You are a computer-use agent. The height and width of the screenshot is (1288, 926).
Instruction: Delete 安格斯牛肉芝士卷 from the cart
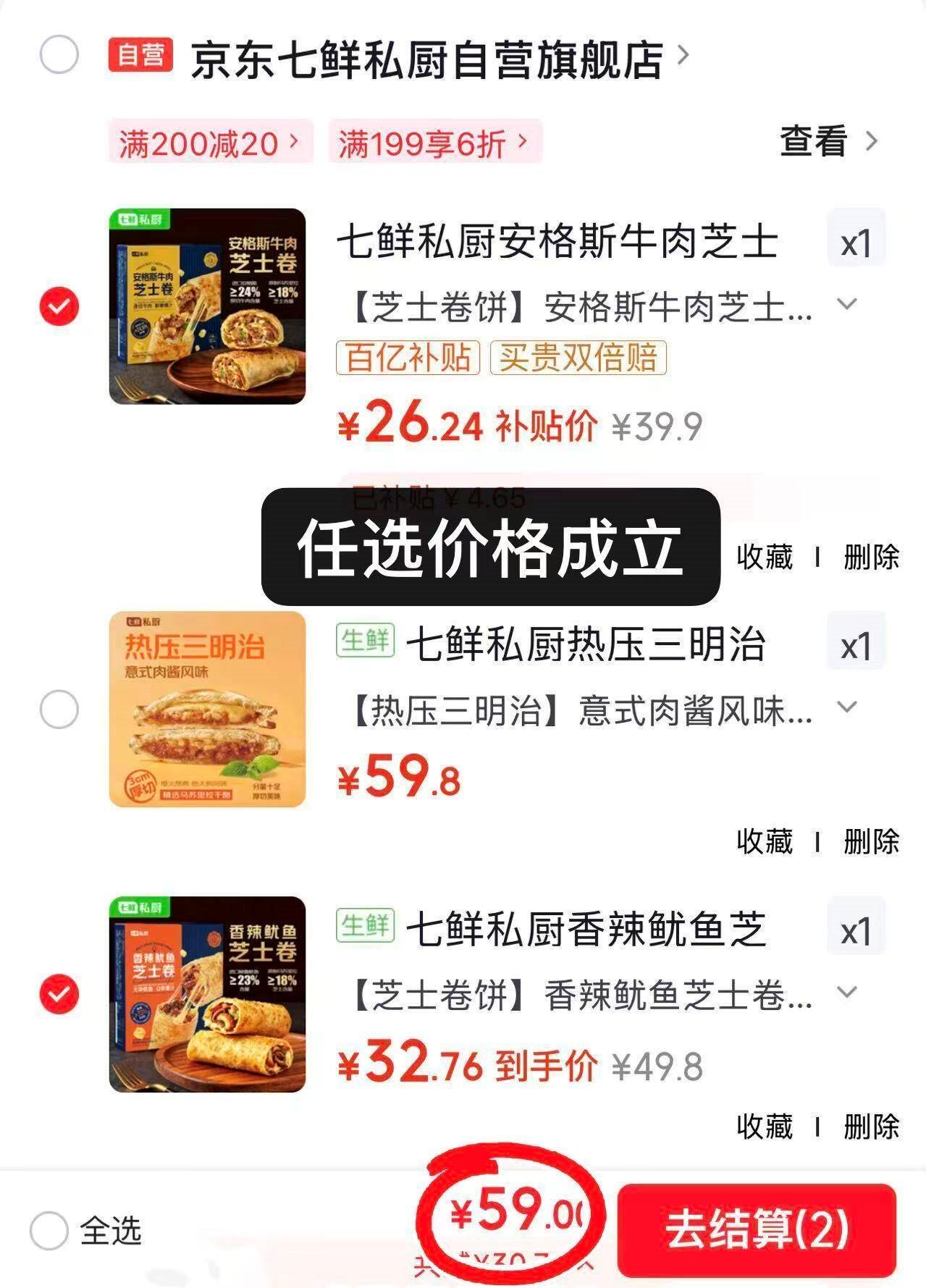(x=870, y=557)
